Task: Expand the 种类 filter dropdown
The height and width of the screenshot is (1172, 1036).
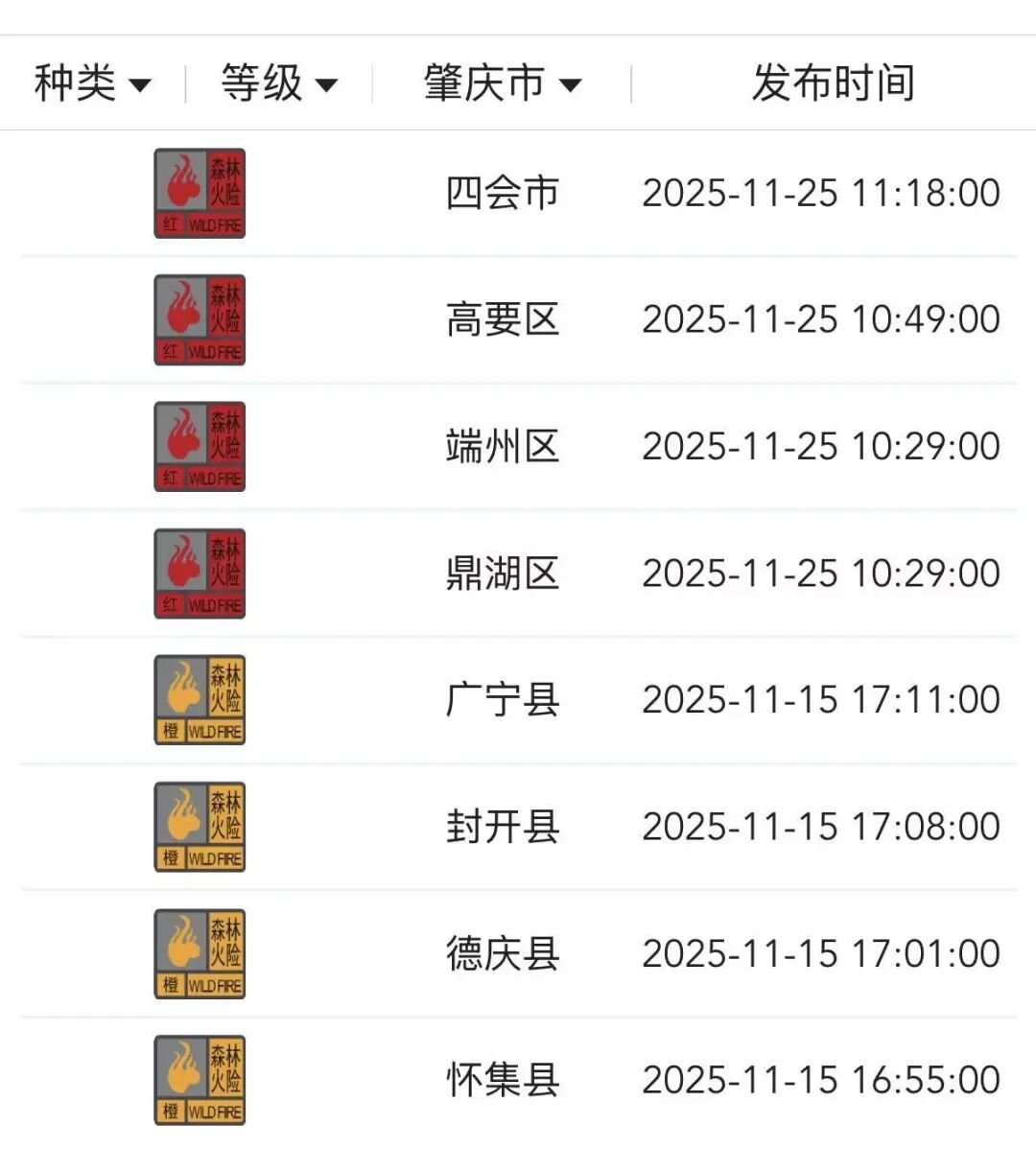Action: (92, 83)
